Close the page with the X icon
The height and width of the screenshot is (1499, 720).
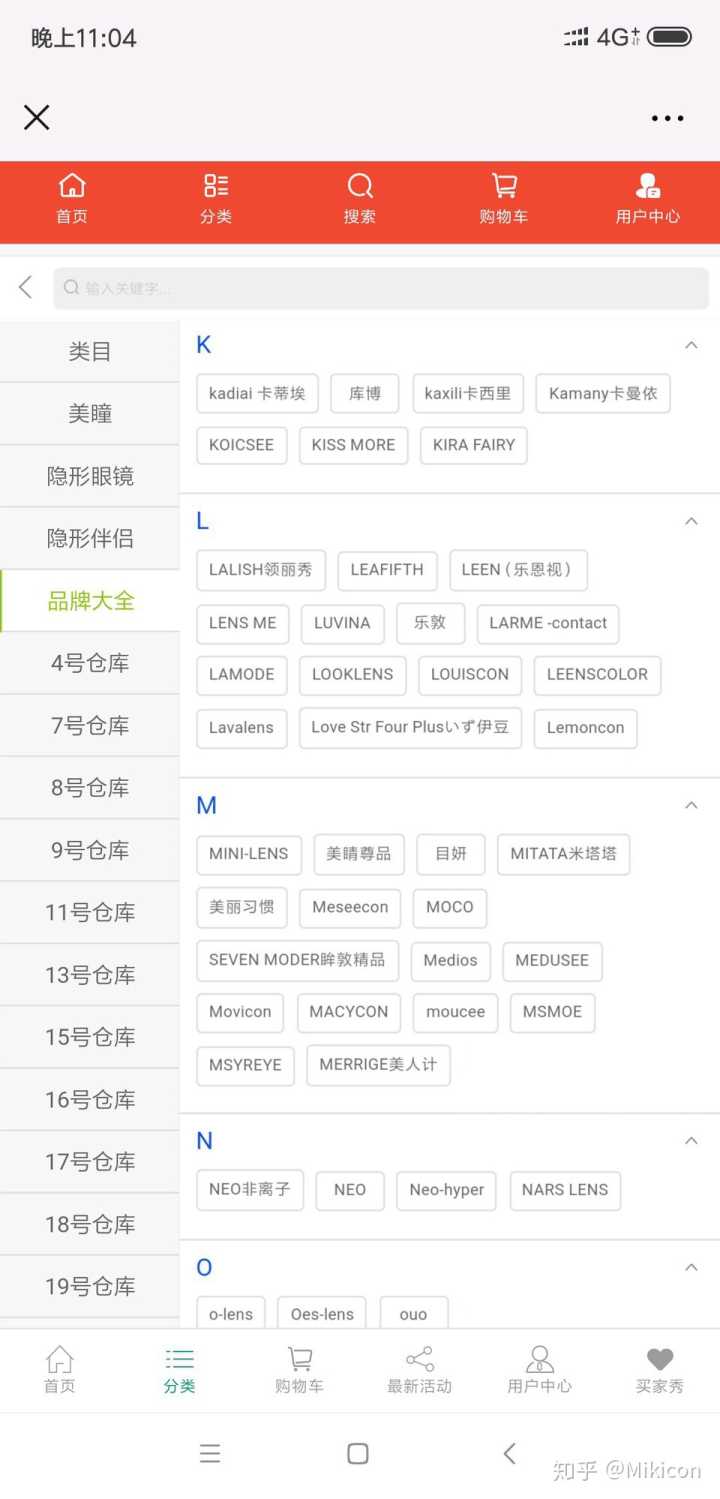pos(37,118)
